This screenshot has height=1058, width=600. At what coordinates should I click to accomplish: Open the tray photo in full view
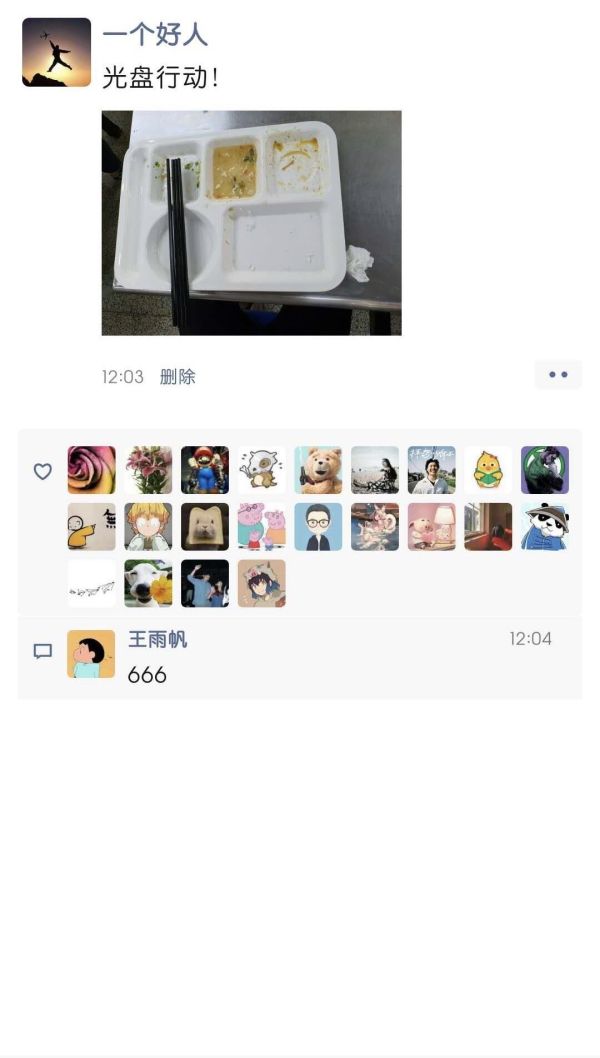tap(251, 222)
